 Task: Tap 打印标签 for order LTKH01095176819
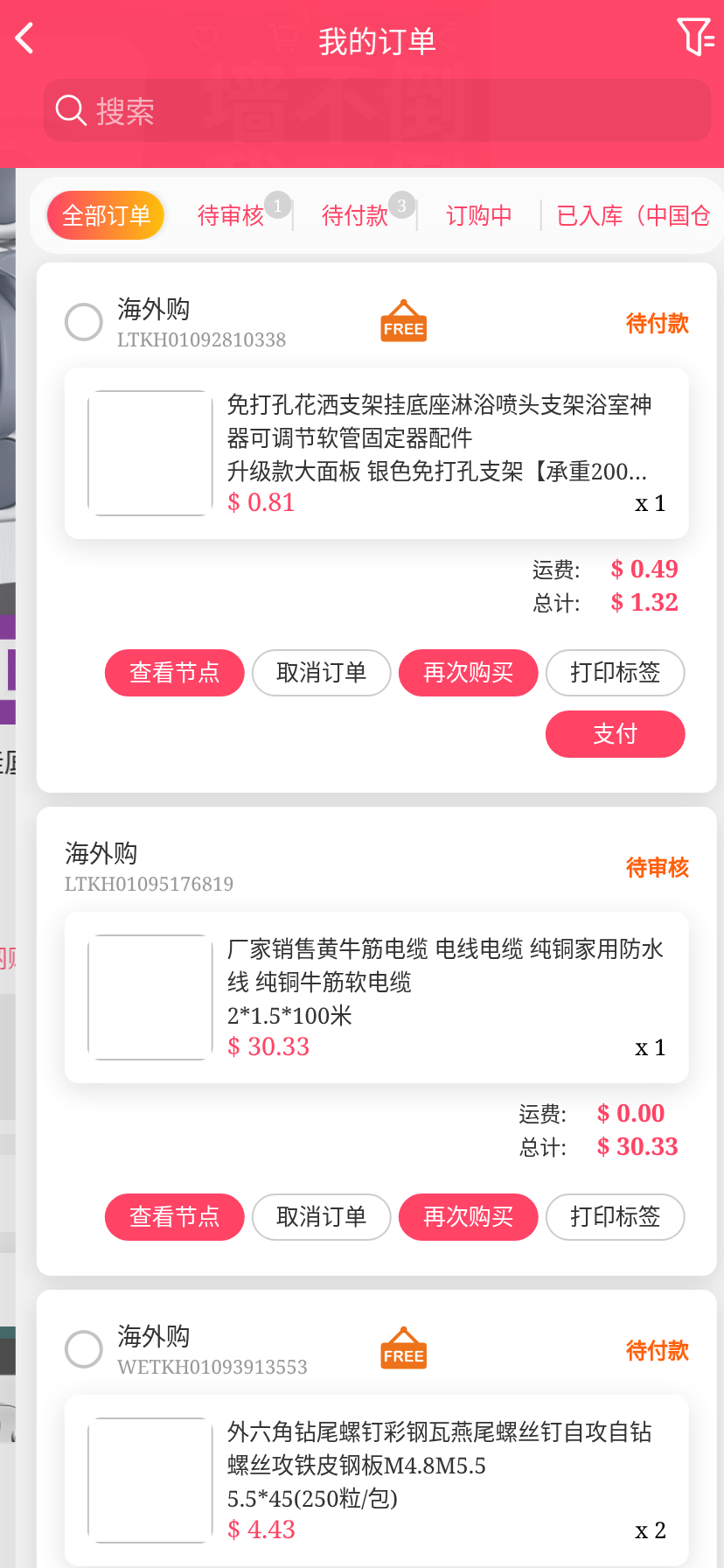615,1217
